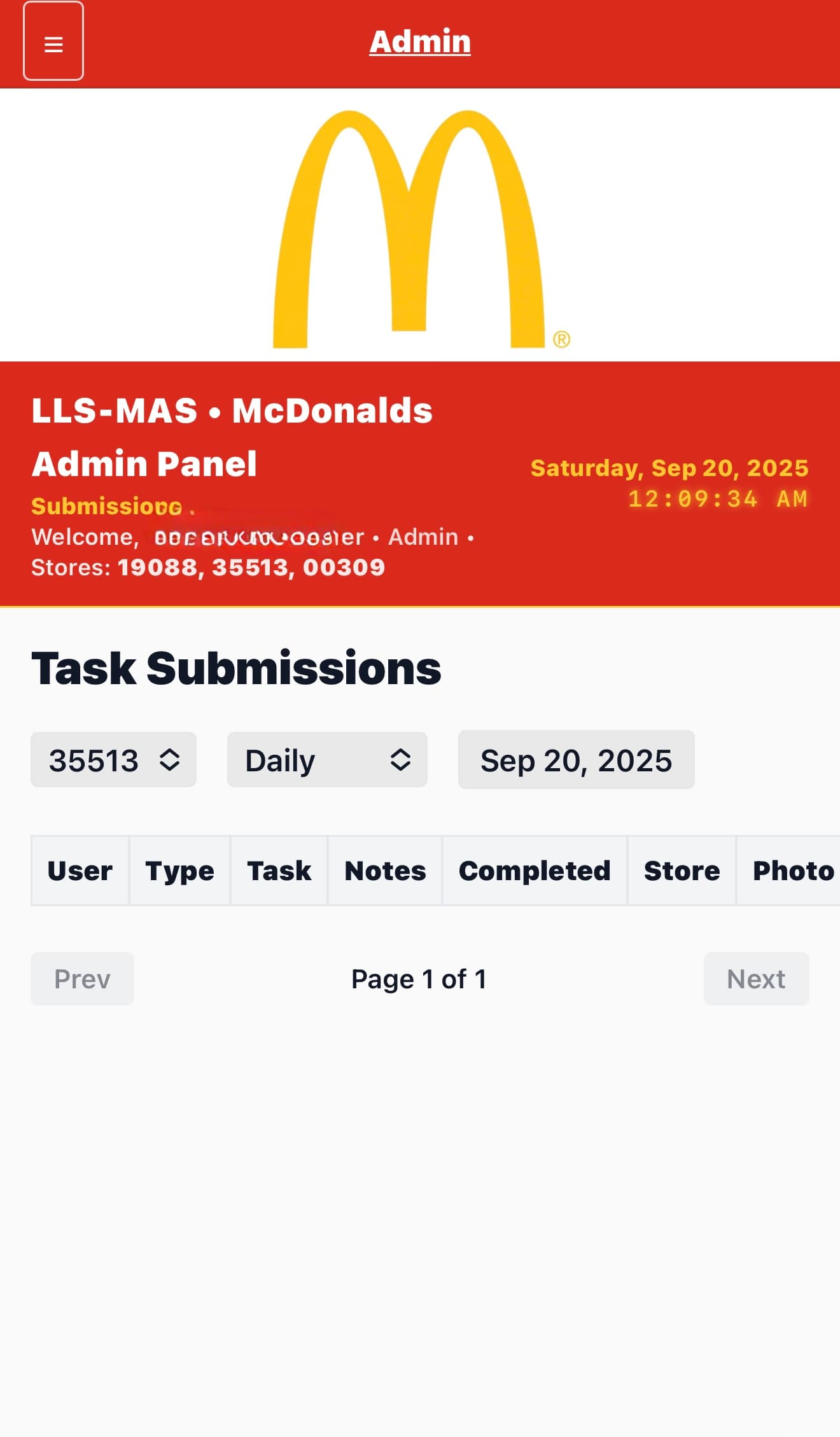Go to the previous page with Prev

[82, 979]
